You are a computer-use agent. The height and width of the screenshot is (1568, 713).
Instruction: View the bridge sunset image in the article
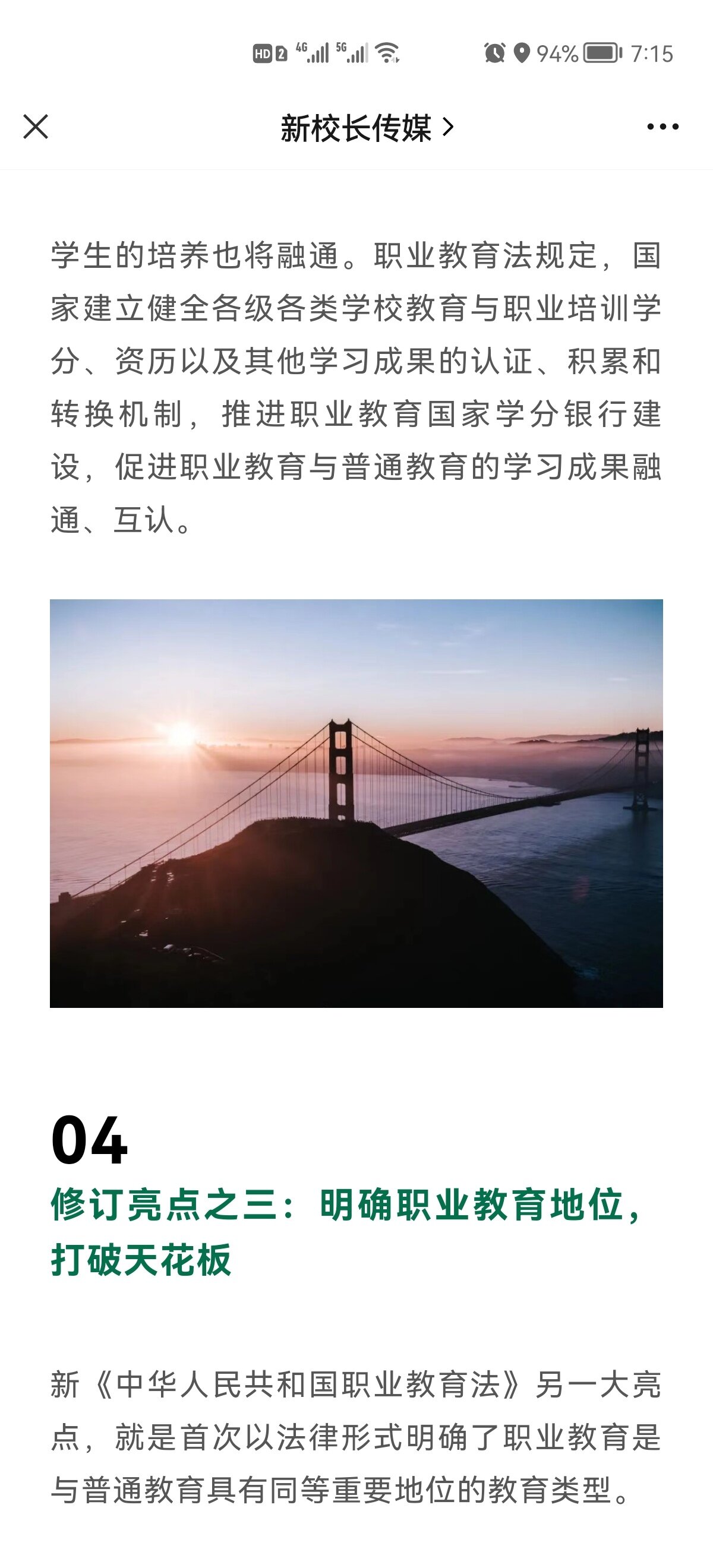pos(356,803)
